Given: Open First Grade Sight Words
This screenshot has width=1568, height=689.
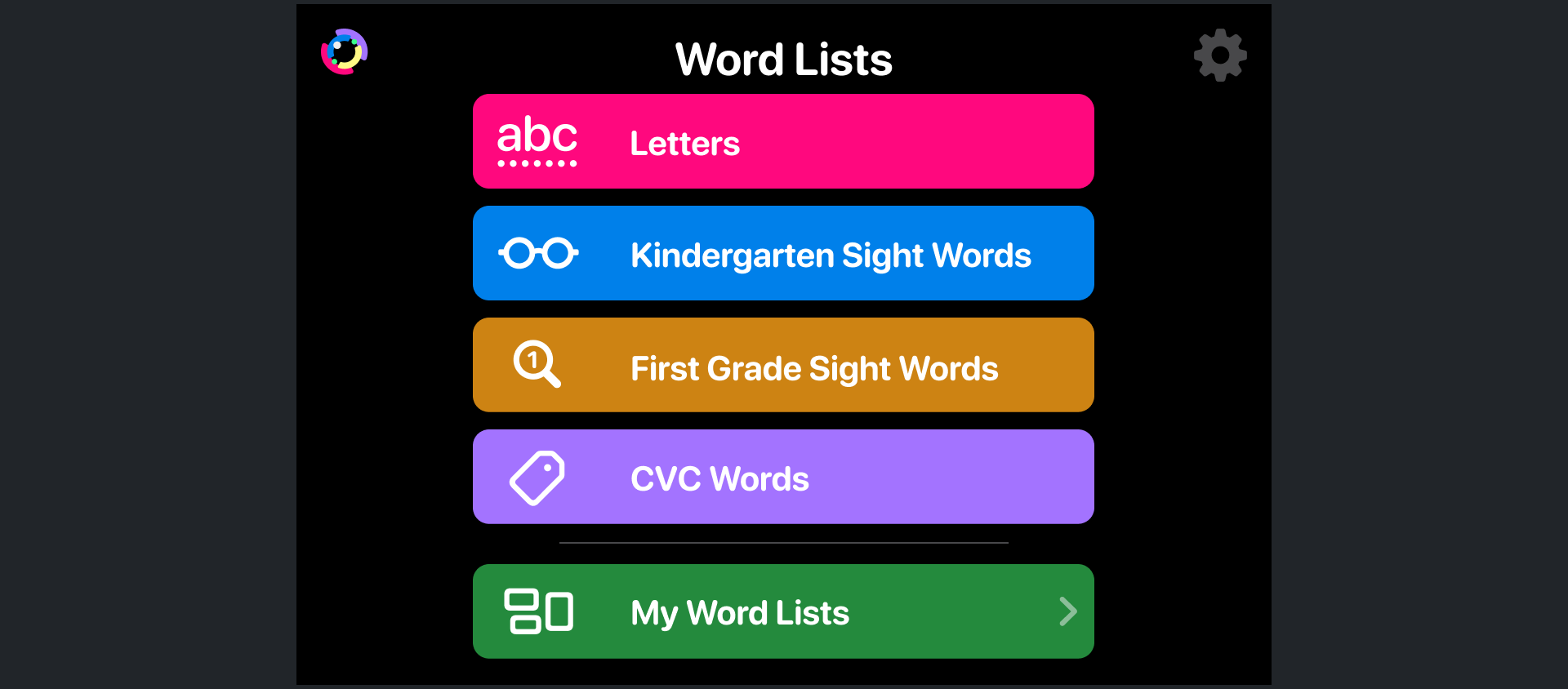Looking at the screenshot, I should coord(783,366).
